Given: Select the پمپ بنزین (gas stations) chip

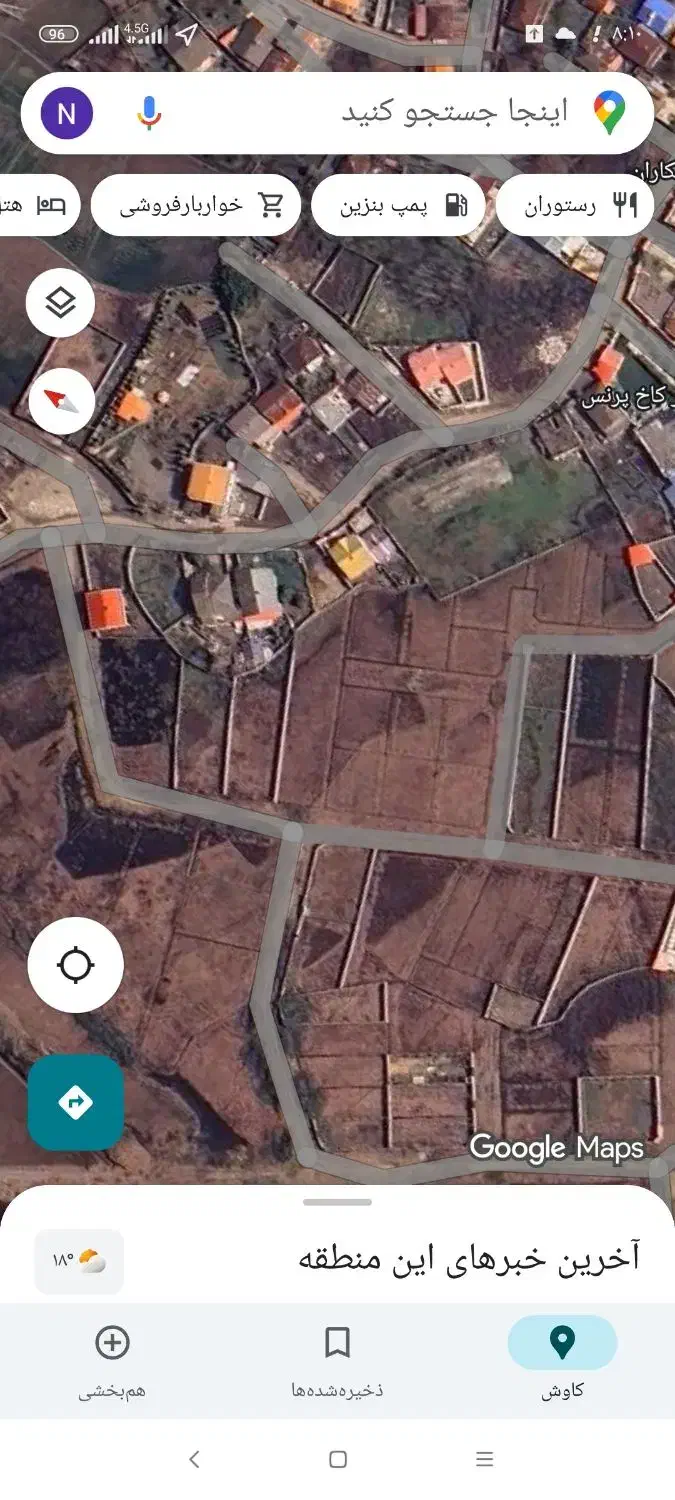Looking at the screenshot, I should click(x=398, y=206).
